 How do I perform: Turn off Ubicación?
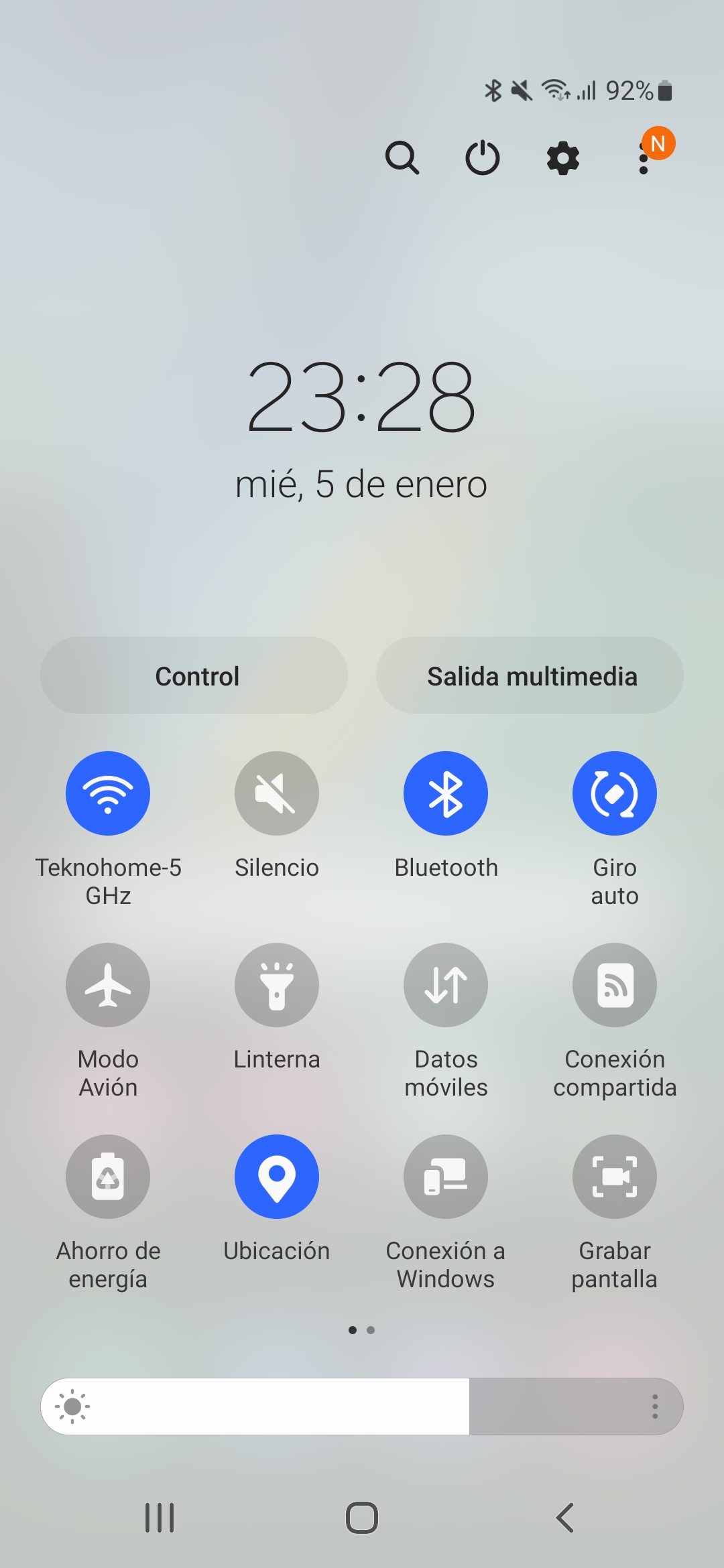point(277,1177)
